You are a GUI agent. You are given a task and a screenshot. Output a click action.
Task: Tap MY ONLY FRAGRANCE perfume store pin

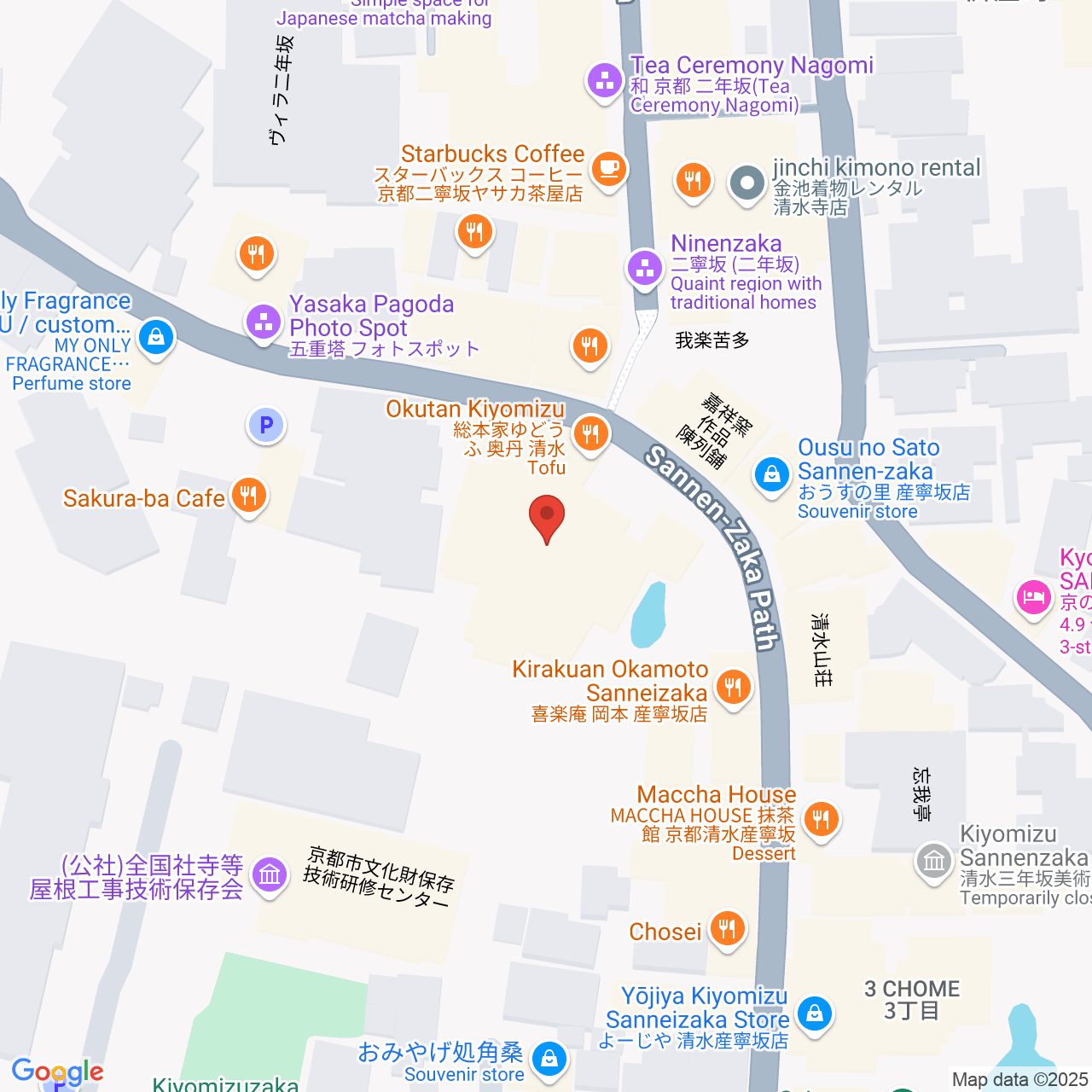[156, 336]
